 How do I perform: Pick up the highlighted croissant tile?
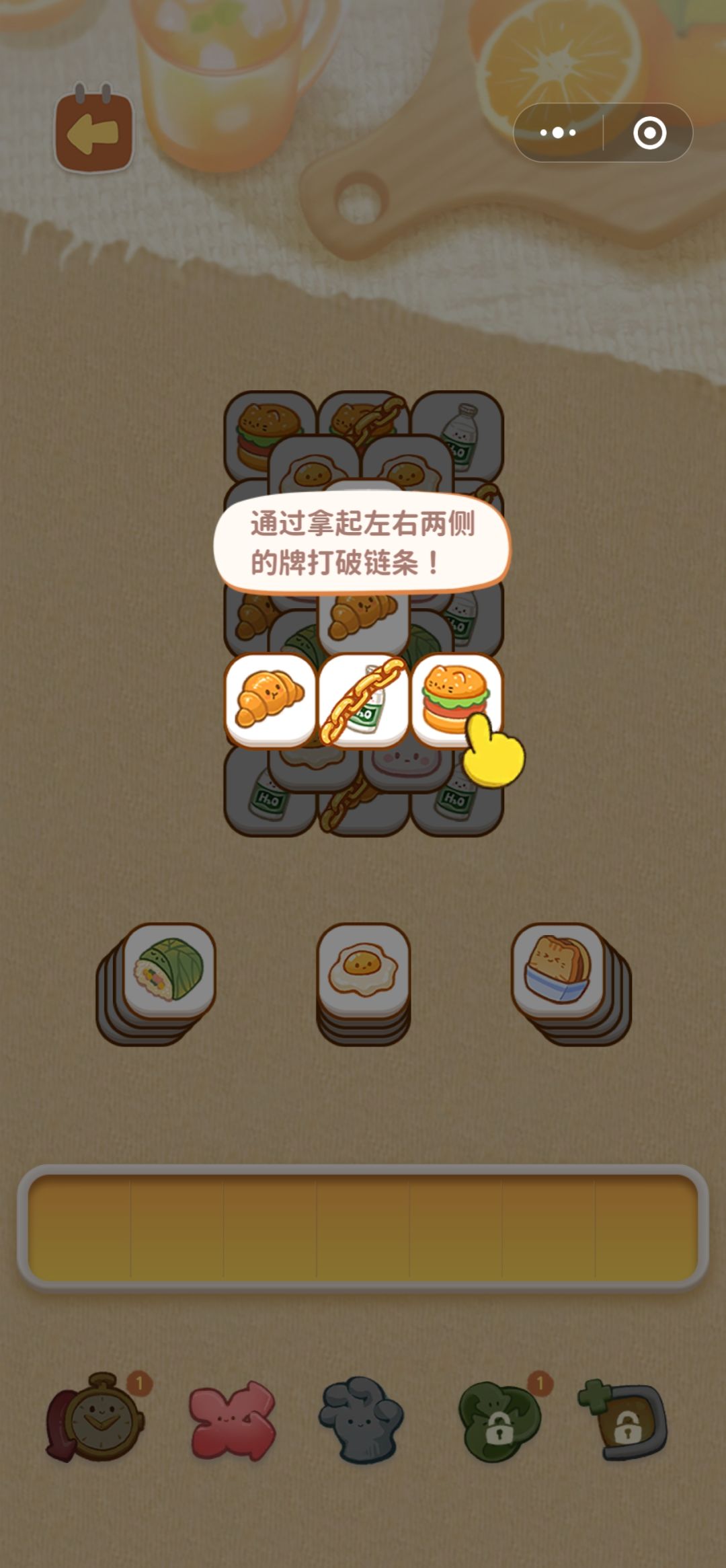[270, 700]
